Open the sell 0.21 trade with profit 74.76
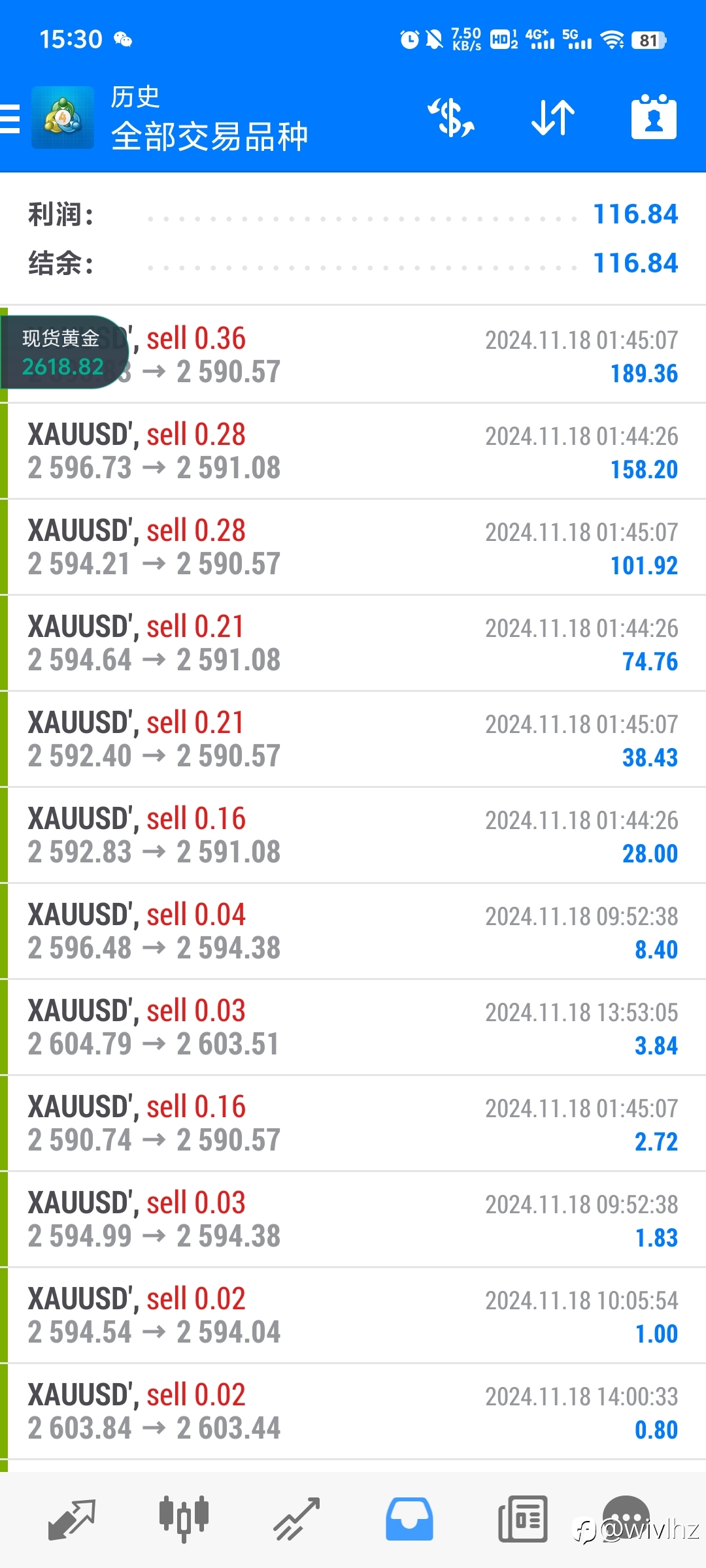This screenshot has width=706, height=1568. pyautogui.click(x=353, y=644)
